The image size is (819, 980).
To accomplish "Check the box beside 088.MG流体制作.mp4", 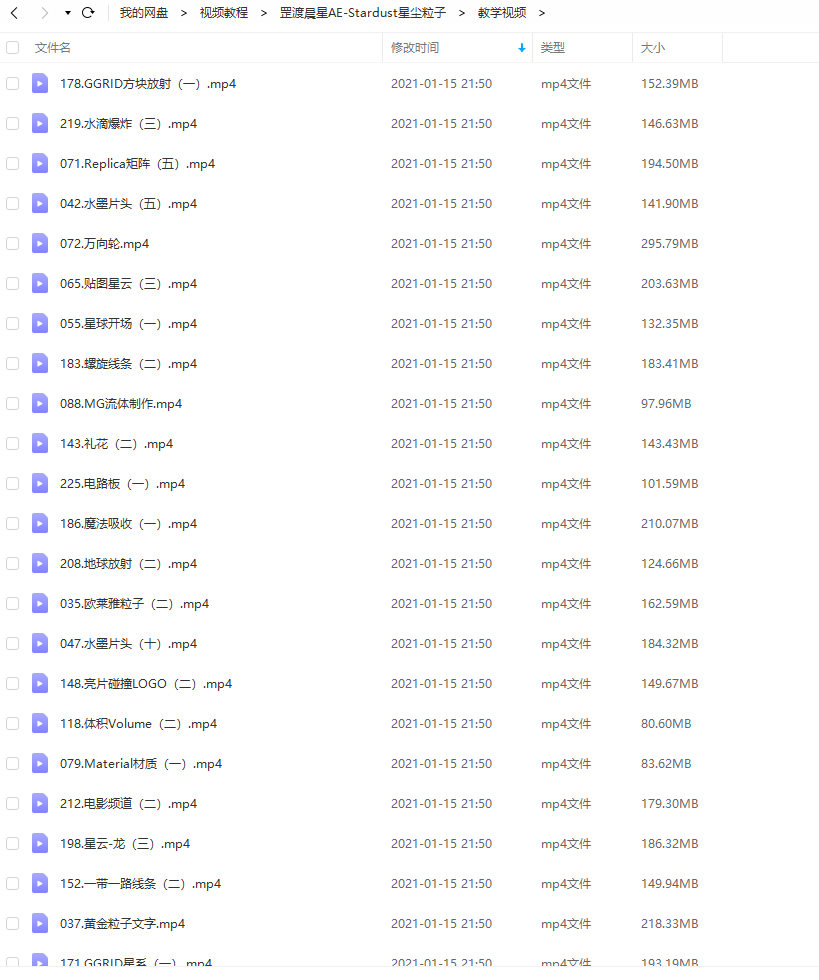I will coord(12,404).
